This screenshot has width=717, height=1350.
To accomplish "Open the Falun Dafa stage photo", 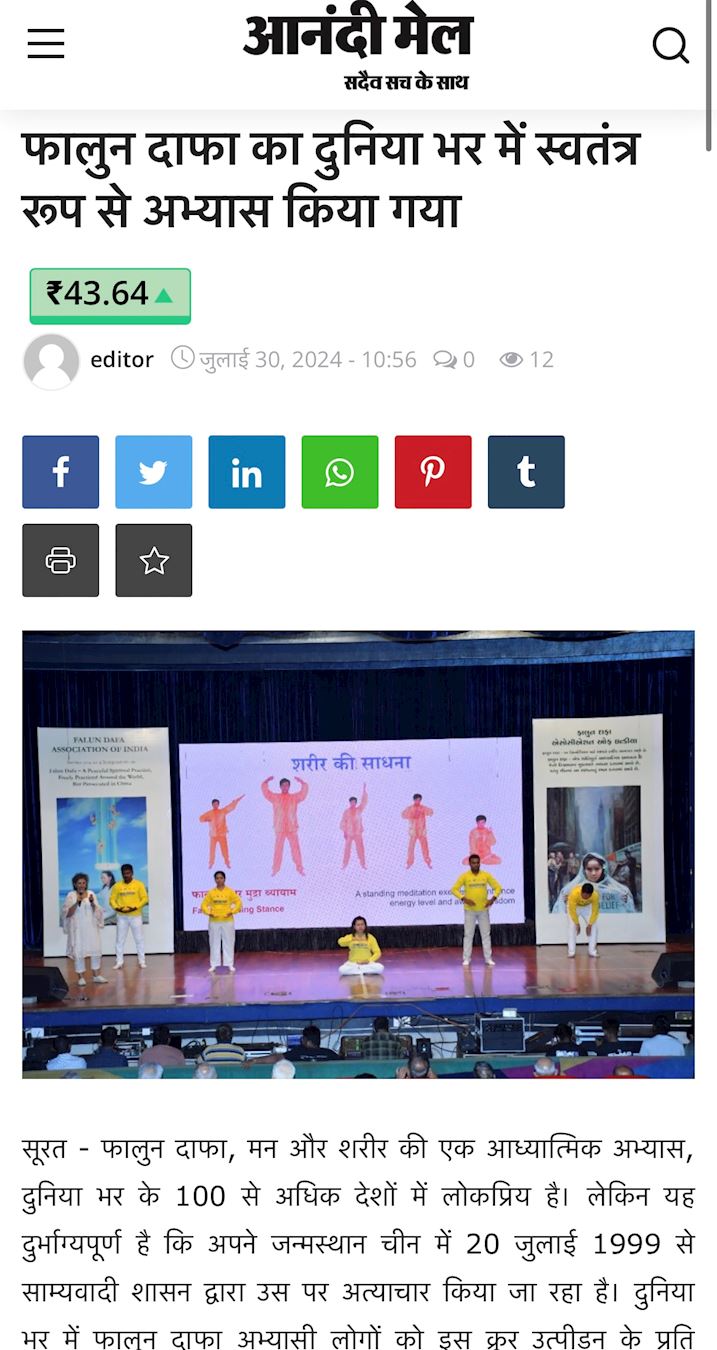I will pyautogui.click(x=358, y=854).
